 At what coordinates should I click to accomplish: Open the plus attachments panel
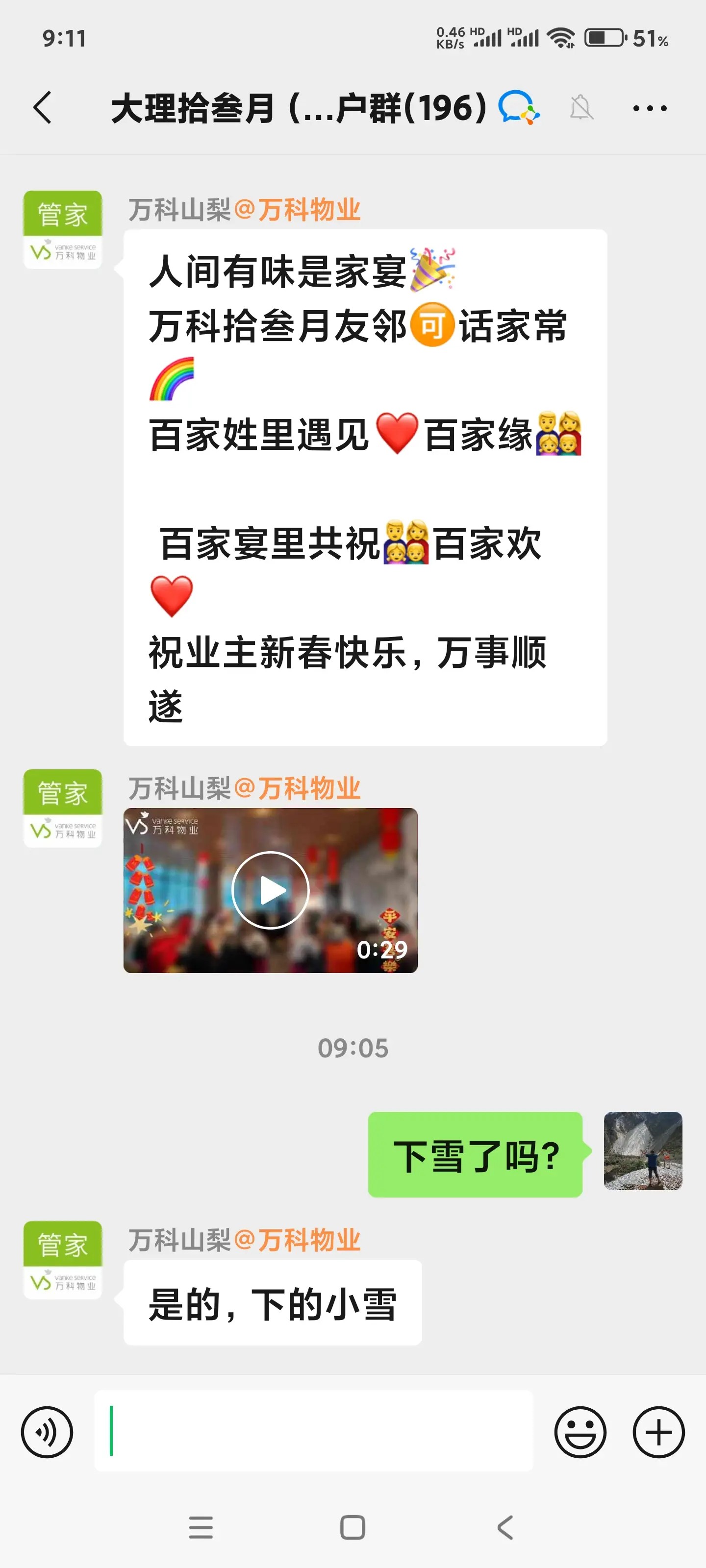[658, 1432]
